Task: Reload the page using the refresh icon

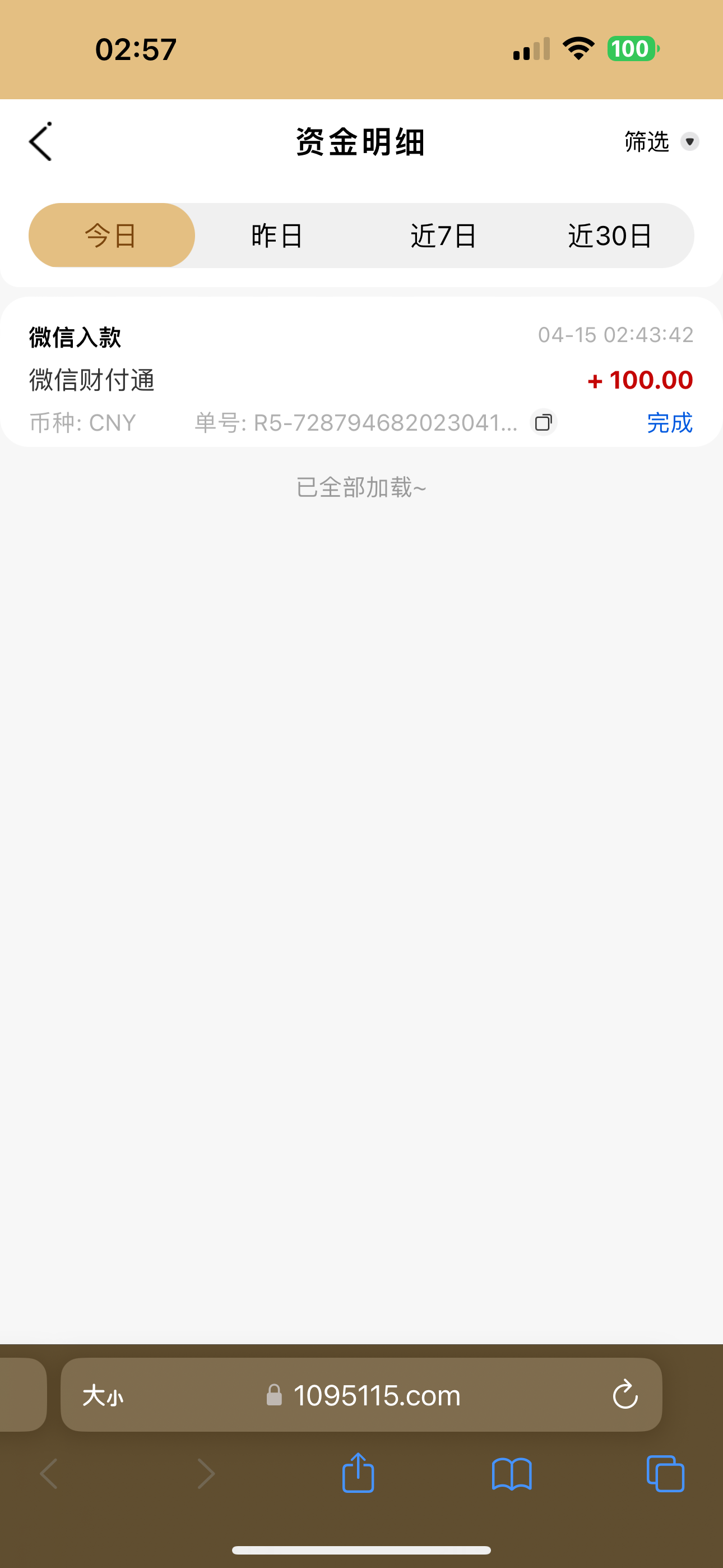Action: coord(625,1395)
